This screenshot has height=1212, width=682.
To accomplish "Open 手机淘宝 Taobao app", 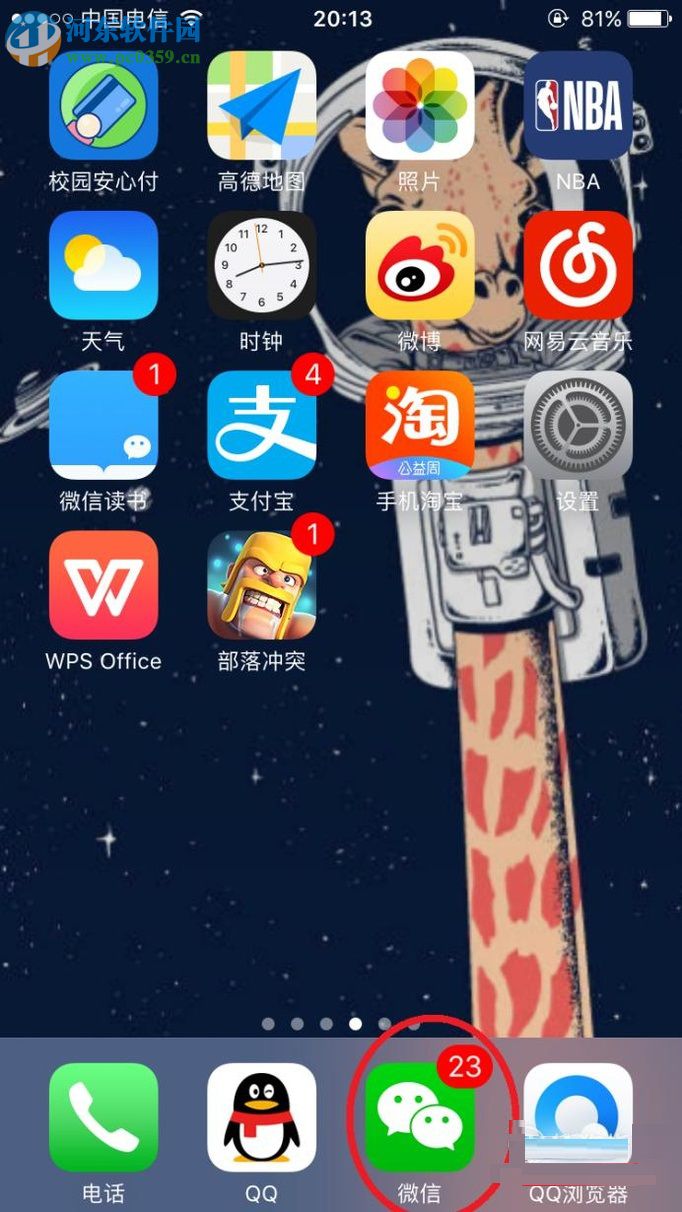I will [x=419, y=425].
